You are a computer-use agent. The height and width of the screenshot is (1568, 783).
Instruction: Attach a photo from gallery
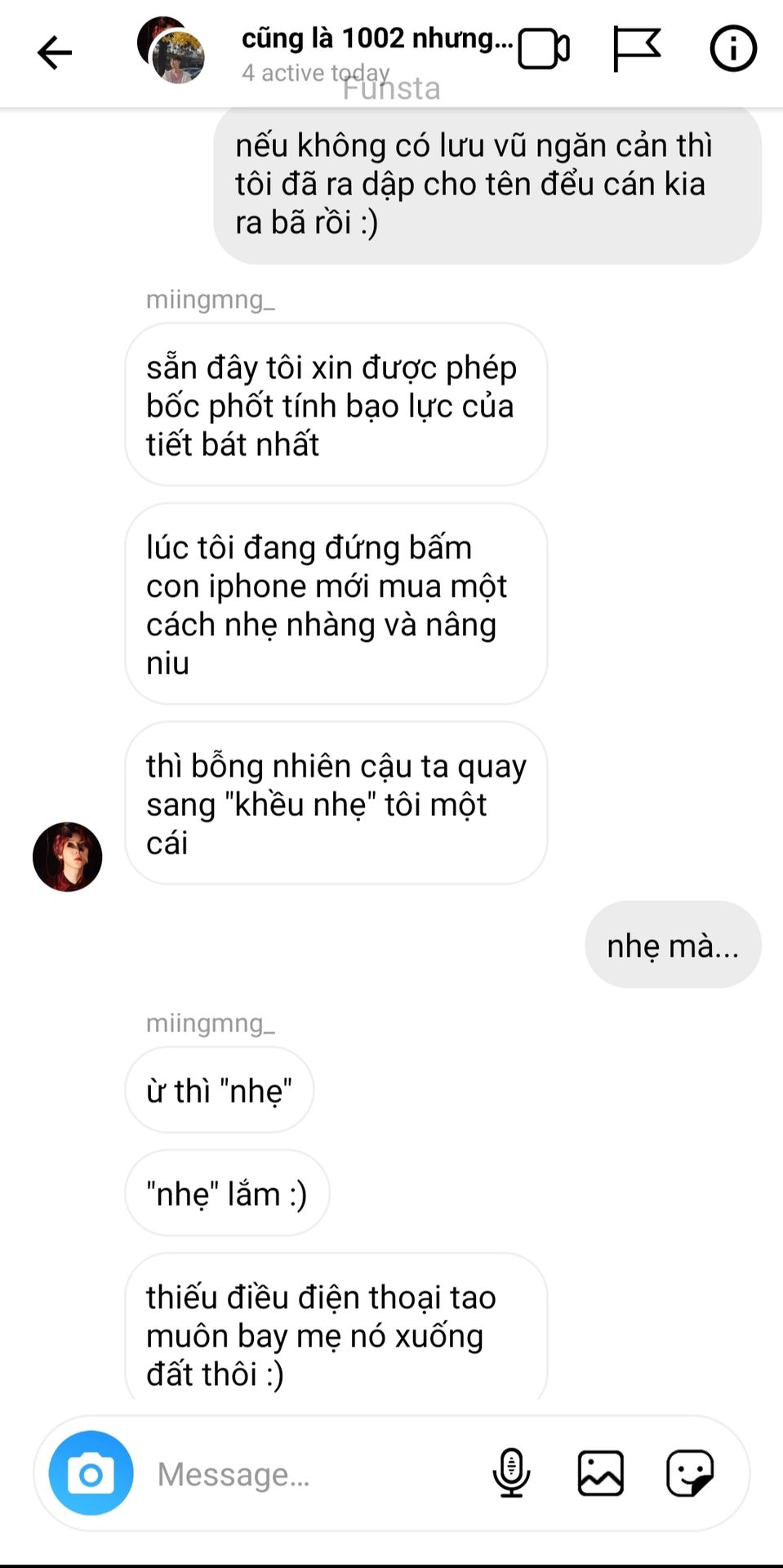601,1473
